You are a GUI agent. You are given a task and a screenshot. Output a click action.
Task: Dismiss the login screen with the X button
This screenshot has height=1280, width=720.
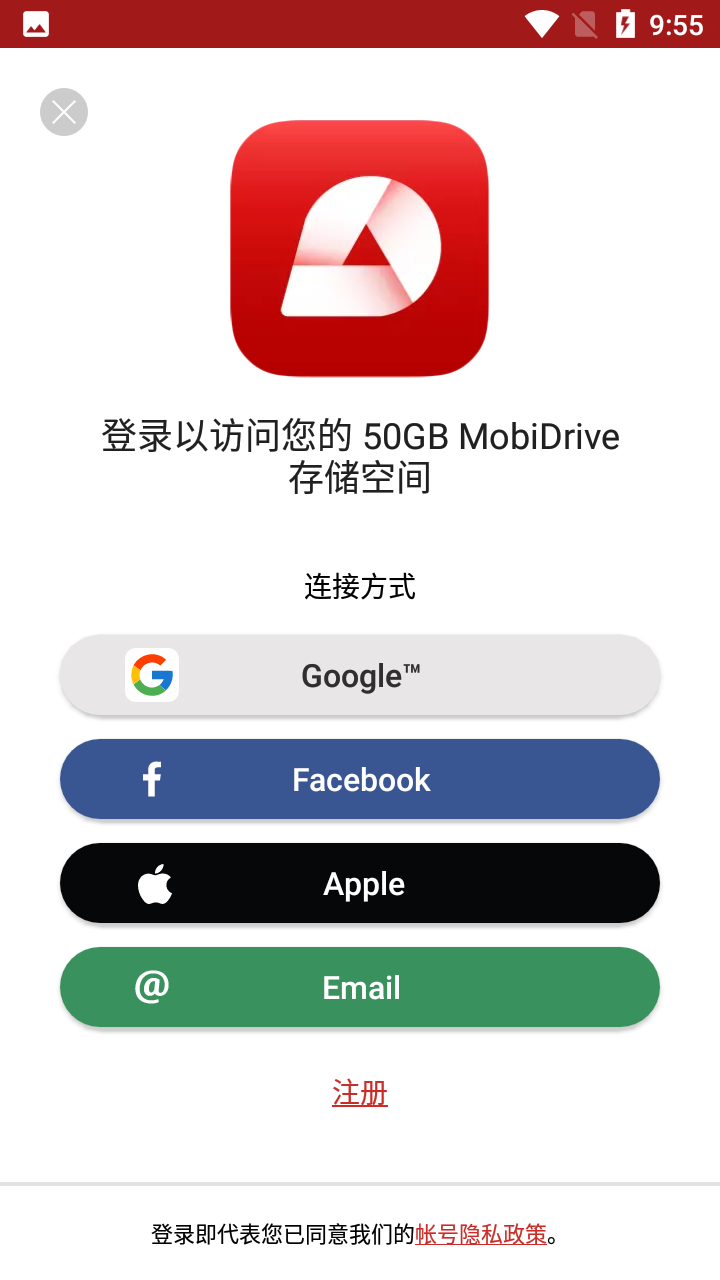(63, 111)
